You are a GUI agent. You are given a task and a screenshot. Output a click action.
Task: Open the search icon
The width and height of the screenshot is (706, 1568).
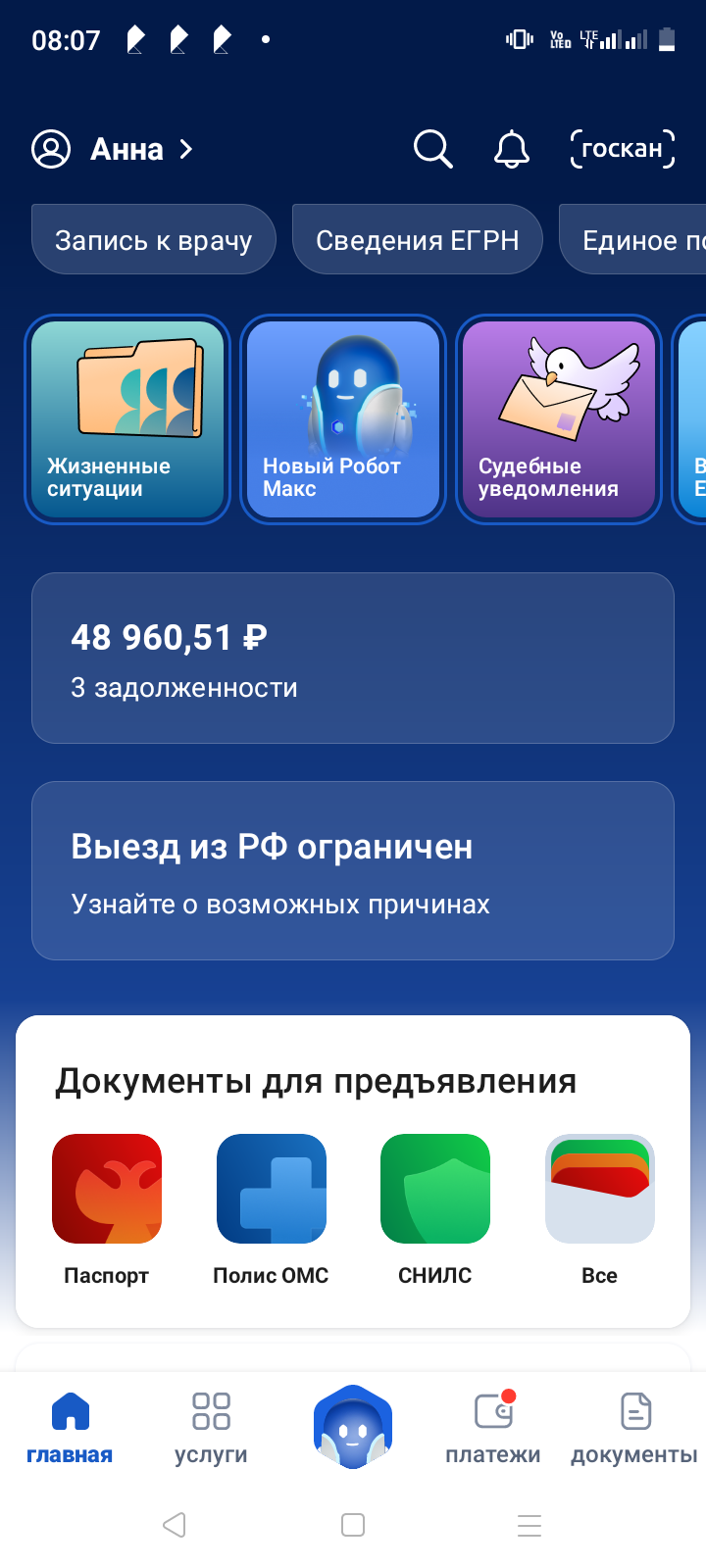[431, 149]
